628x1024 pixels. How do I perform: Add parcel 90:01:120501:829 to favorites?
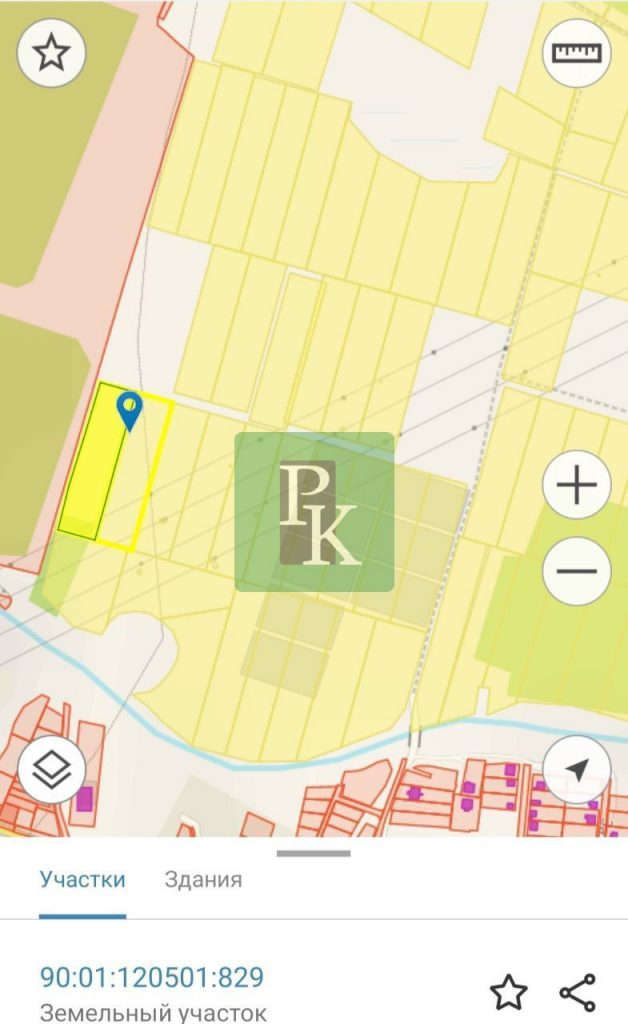coord(508,992)
